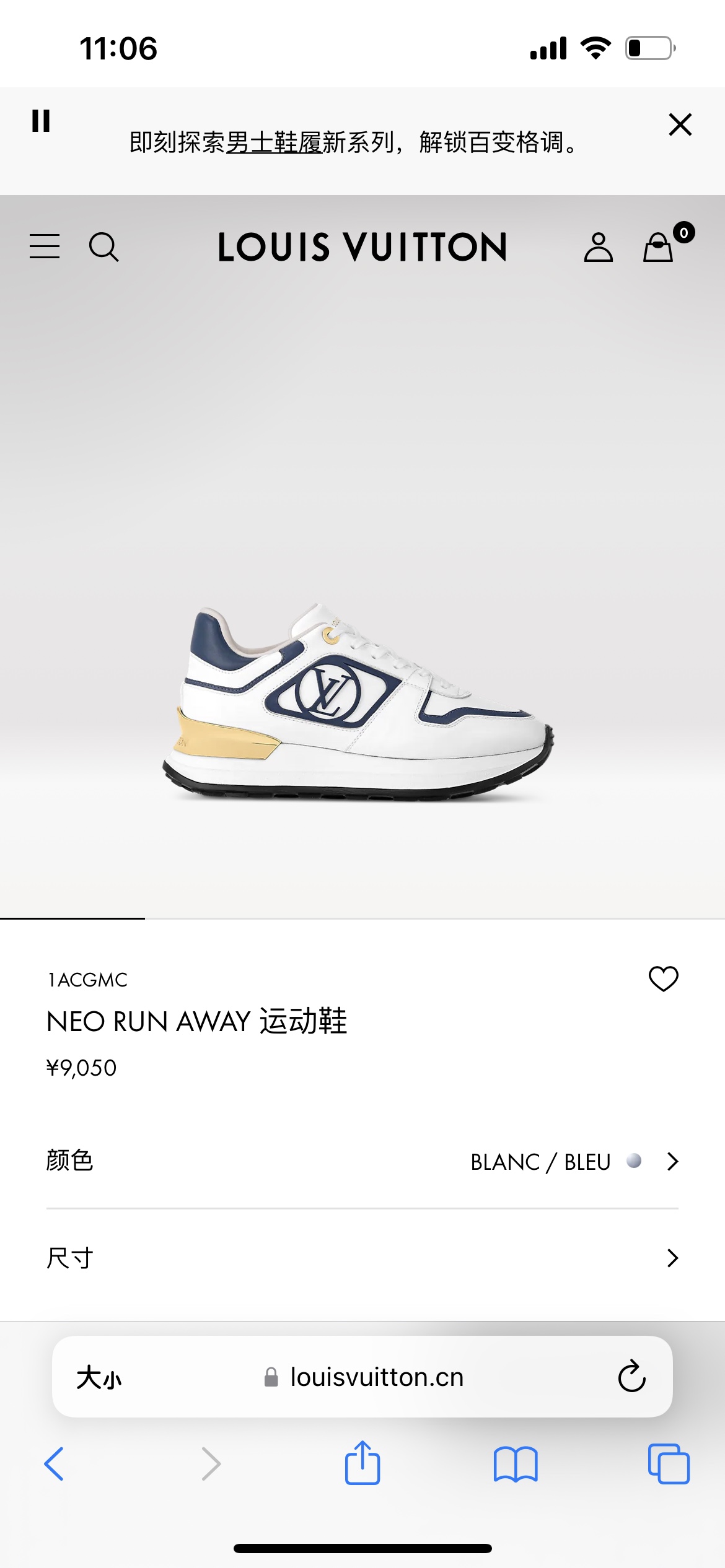Open the 男士鞋履 link in banner
Screen dimensions: 725x1568
pos(273,142)
